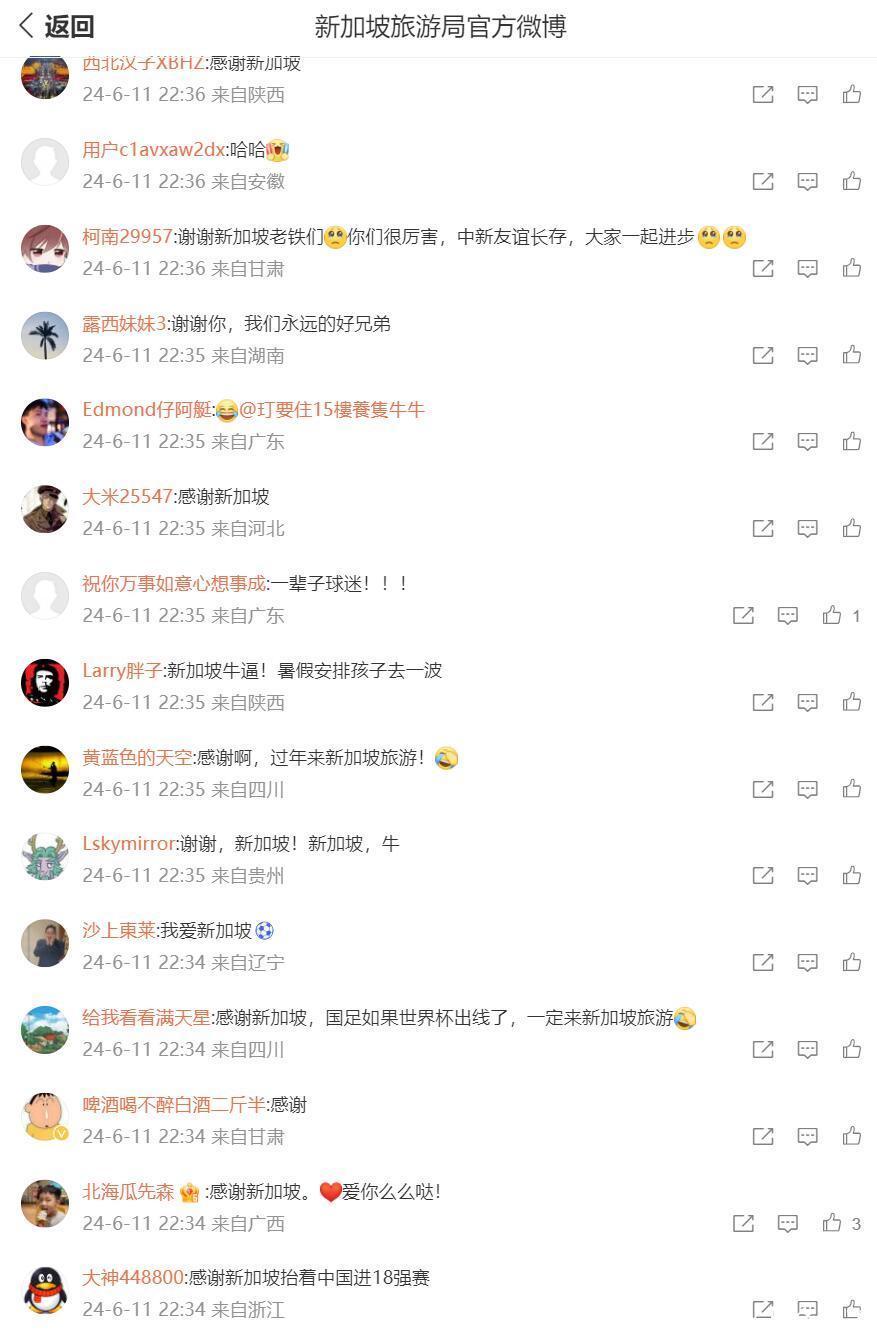
Task: Like 北海瓜先森's comment
Action: 832,1223
